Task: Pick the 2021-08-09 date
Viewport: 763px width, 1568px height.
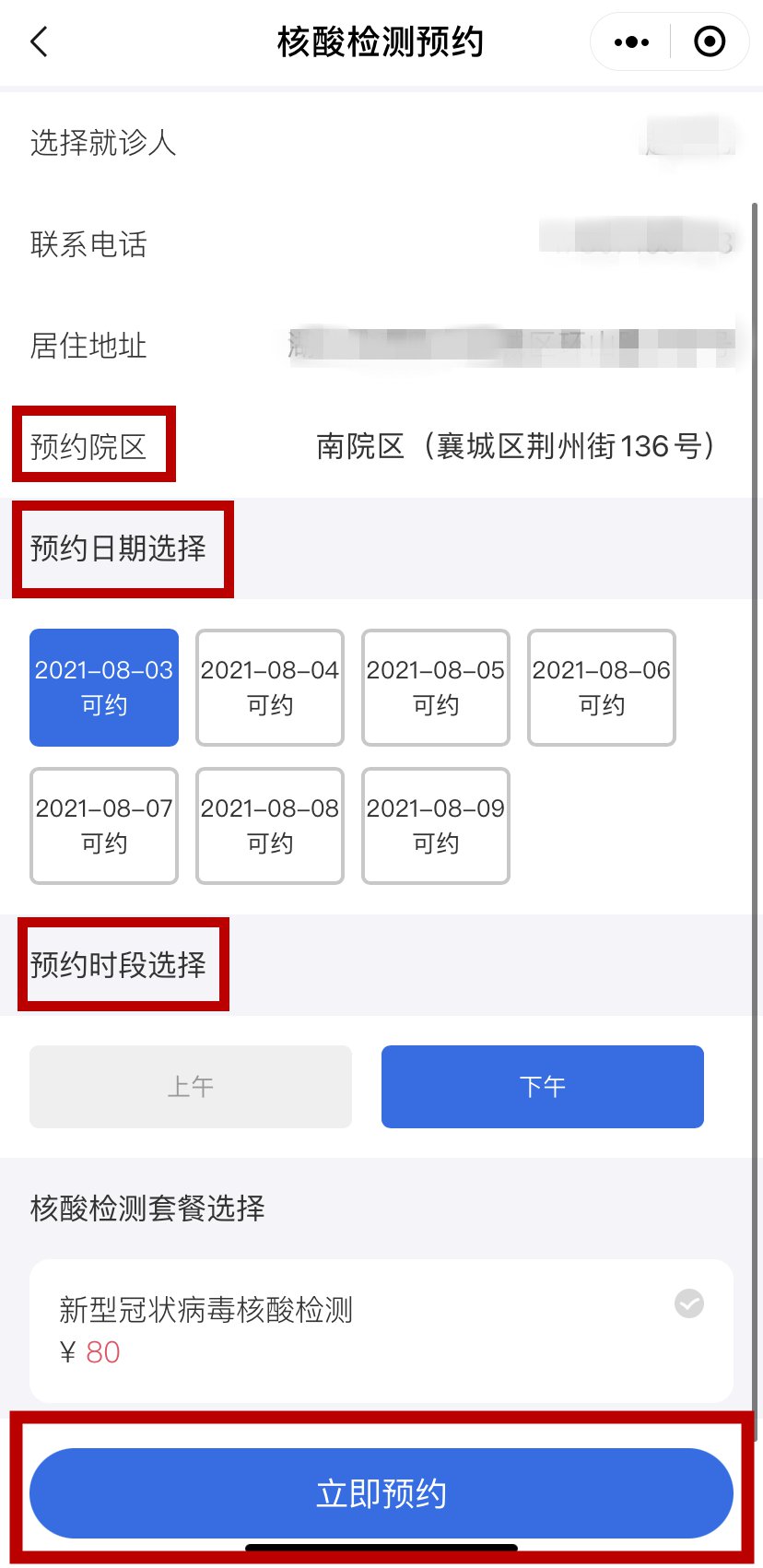Action: [436, 826]
